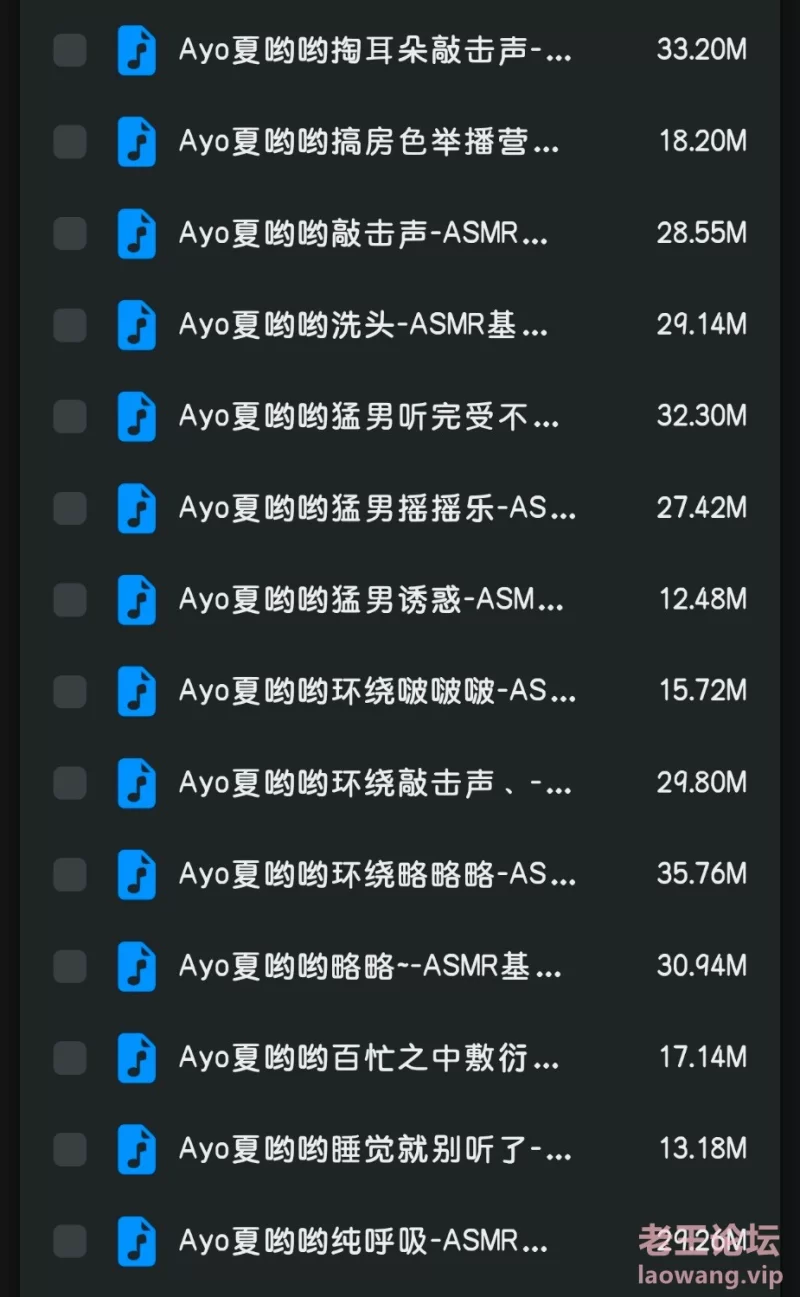This screenshot has width=800, height=1297.
Task: Open the Ayo夏哟哟搞房色举播营 audio file
Action: coord(369,142)
